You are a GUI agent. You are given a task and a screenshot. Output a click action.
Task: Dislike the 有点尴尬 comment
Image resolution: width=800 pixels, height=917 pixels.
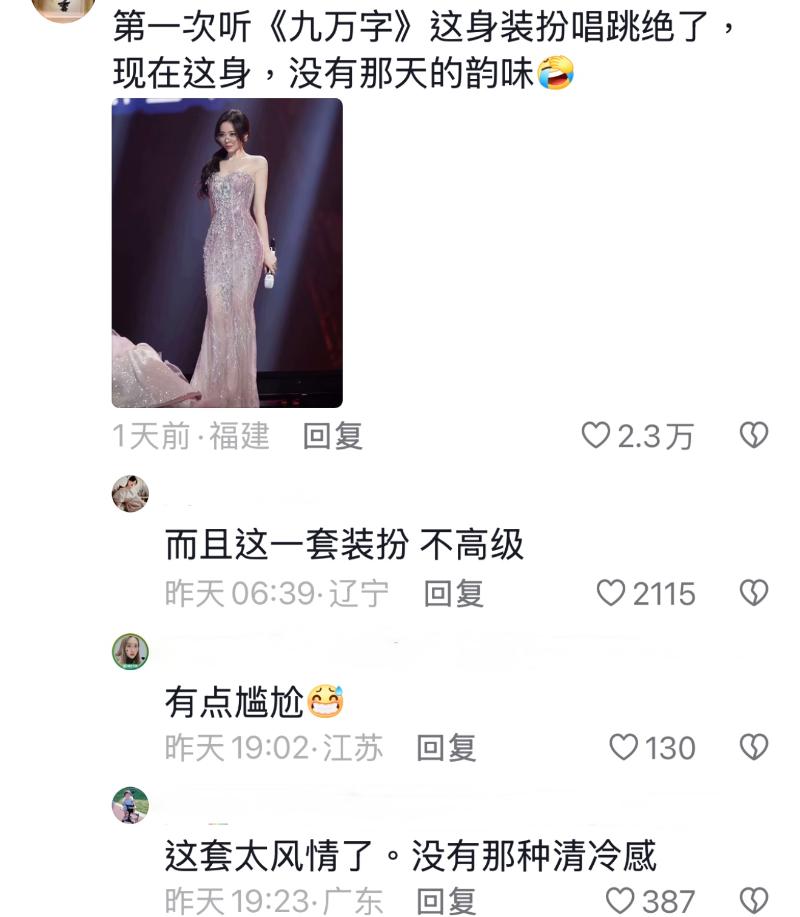pyautogui.click(x=753, y=747)
